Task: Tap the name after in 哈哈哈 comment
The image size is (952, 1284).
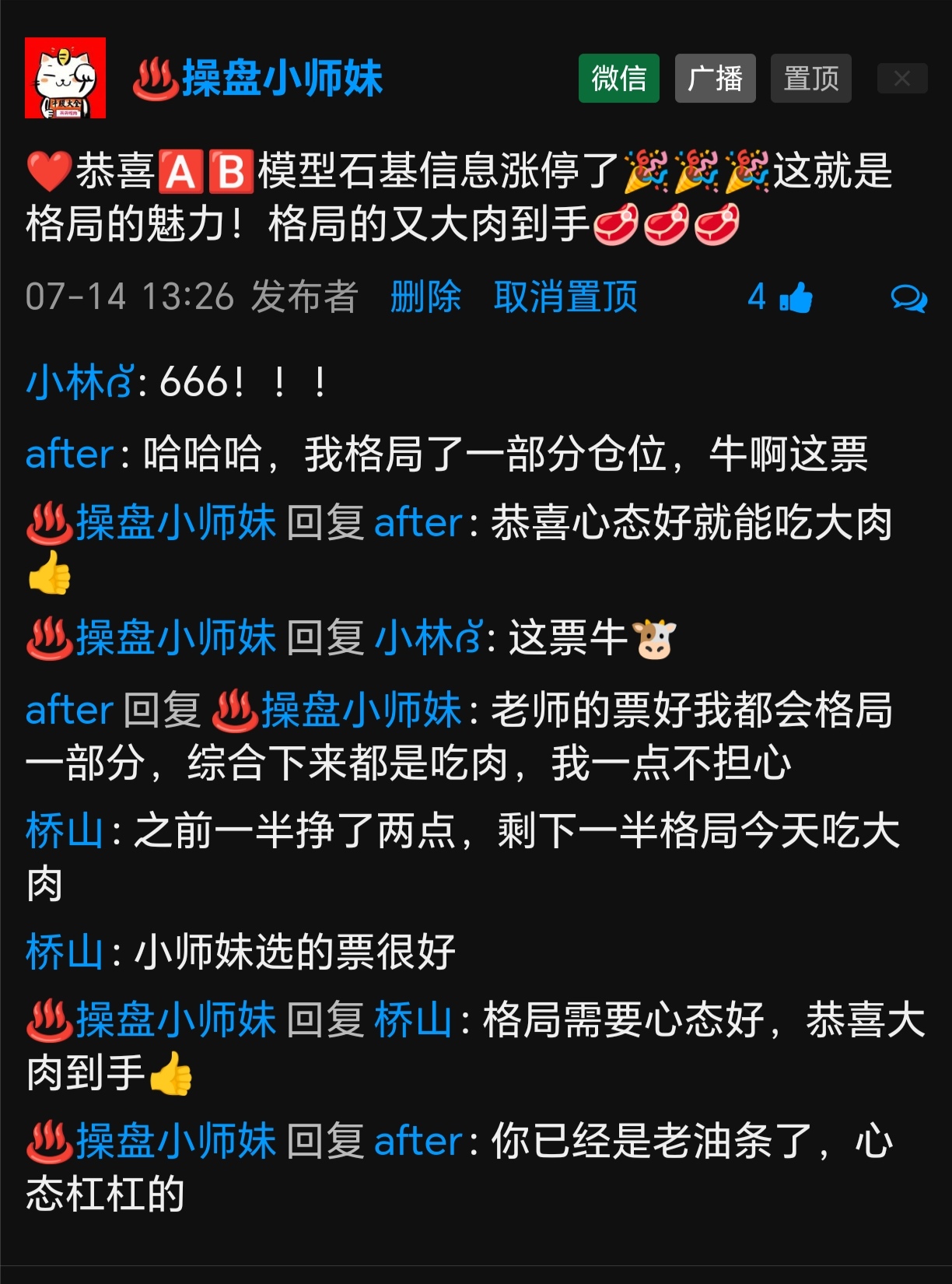Action: coord(69,454)
